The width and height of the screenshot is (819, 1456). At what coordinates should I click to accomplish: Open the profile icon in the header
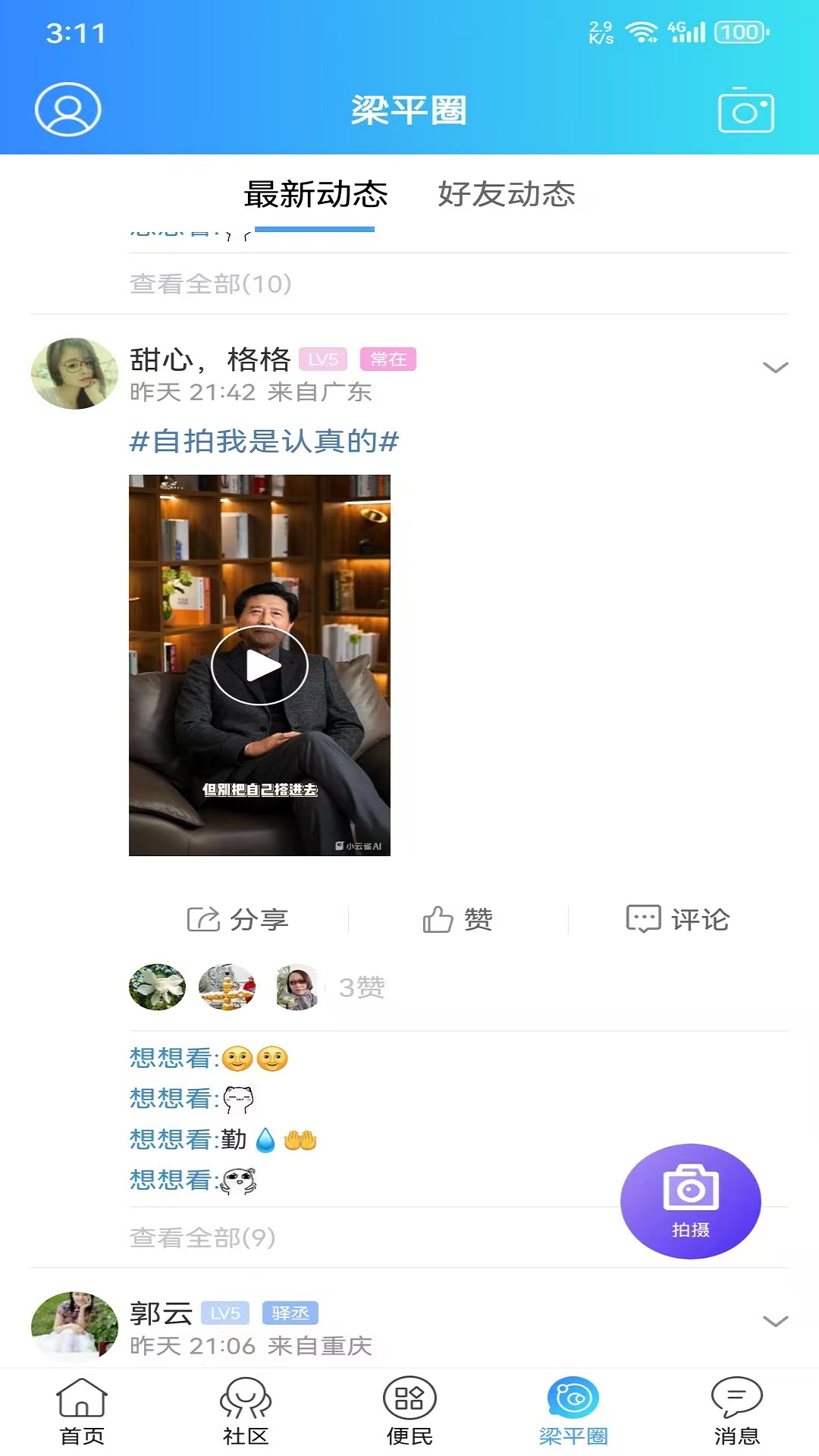coord(68,110)
